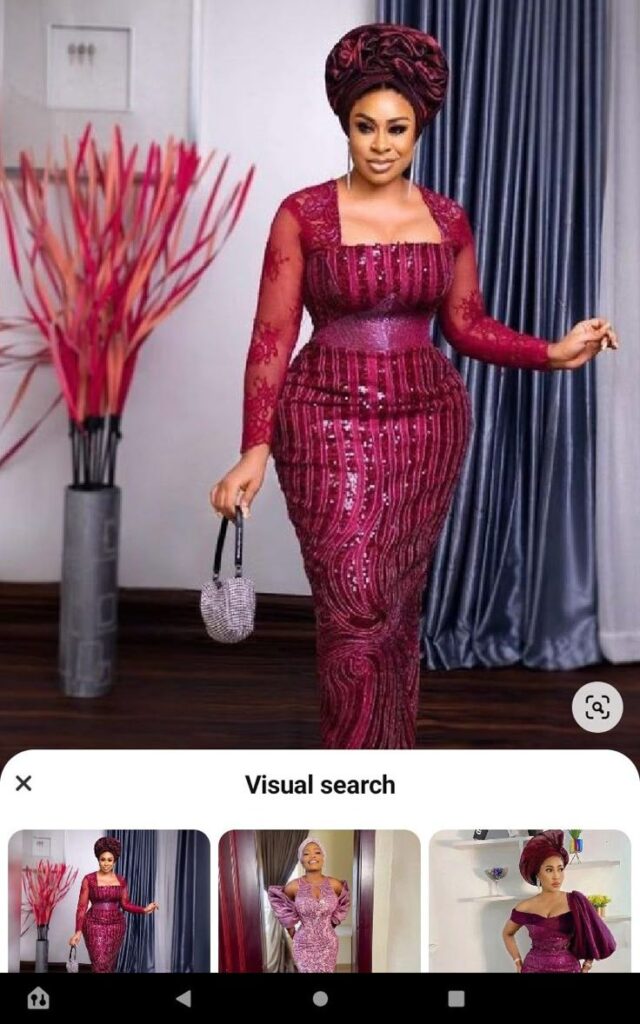640x1024 pixels.
Task: Go to the home screen
Action: point(320,998)
